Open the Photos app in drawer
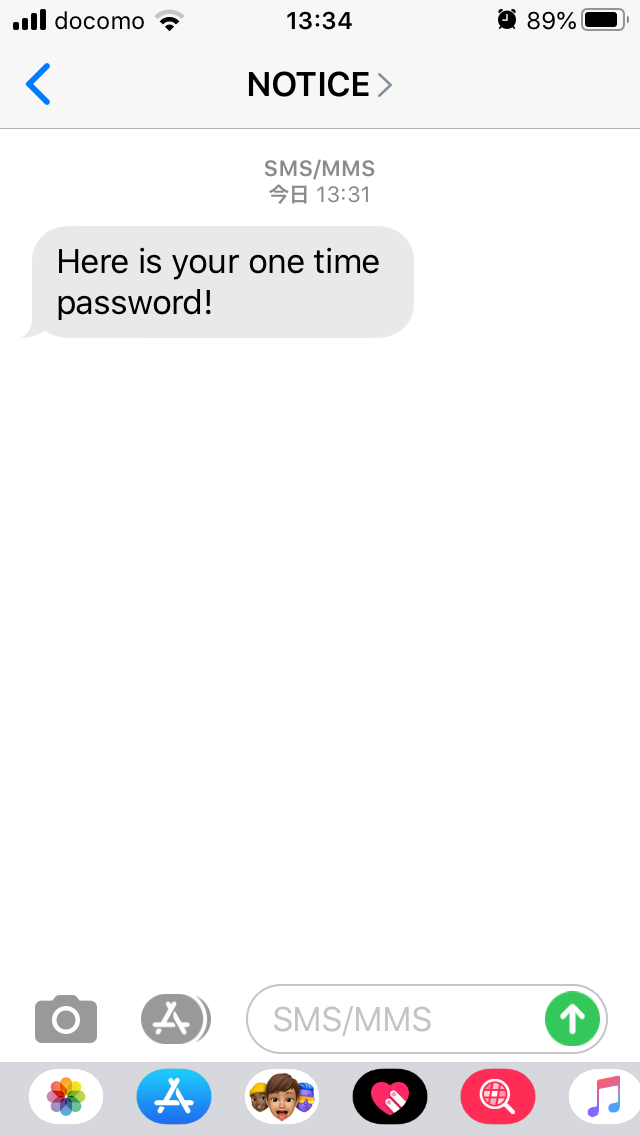The image size is (640, 1136). (x=66, y=1096)
